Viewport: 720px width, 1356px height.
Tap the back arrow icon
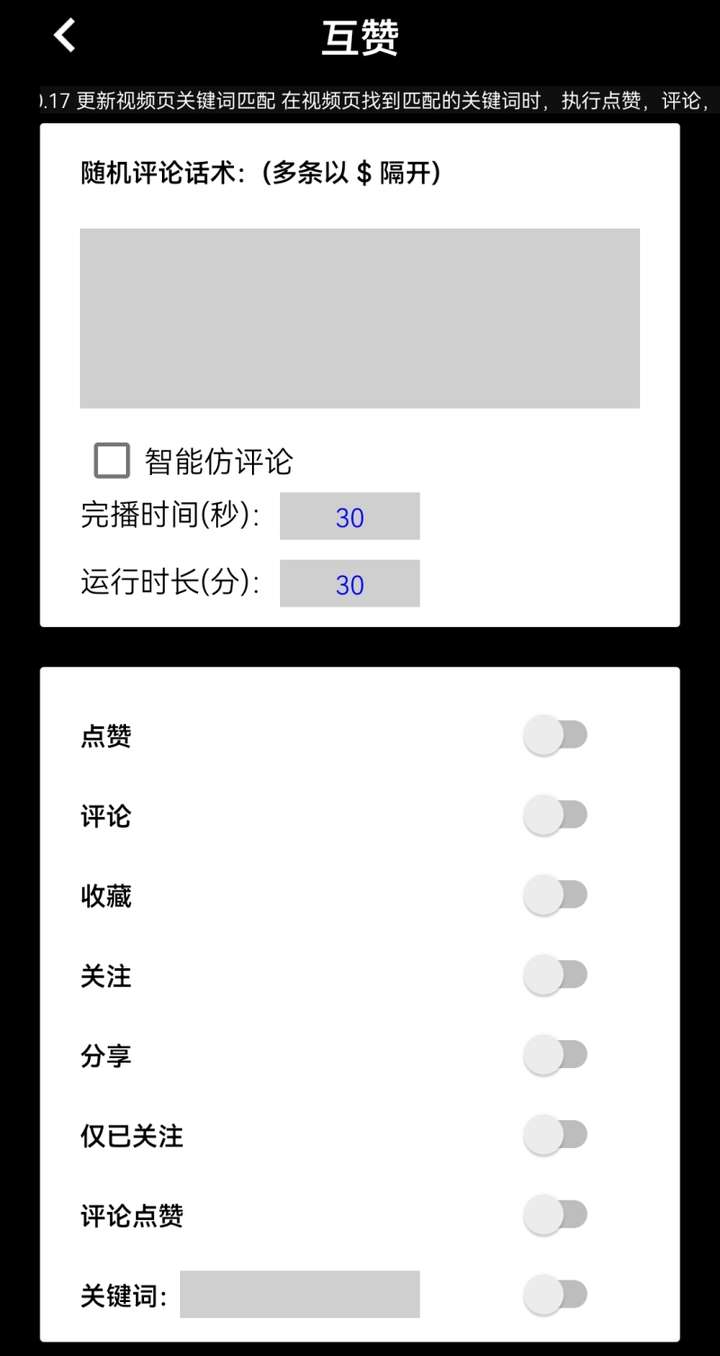[x=63, y=33]
